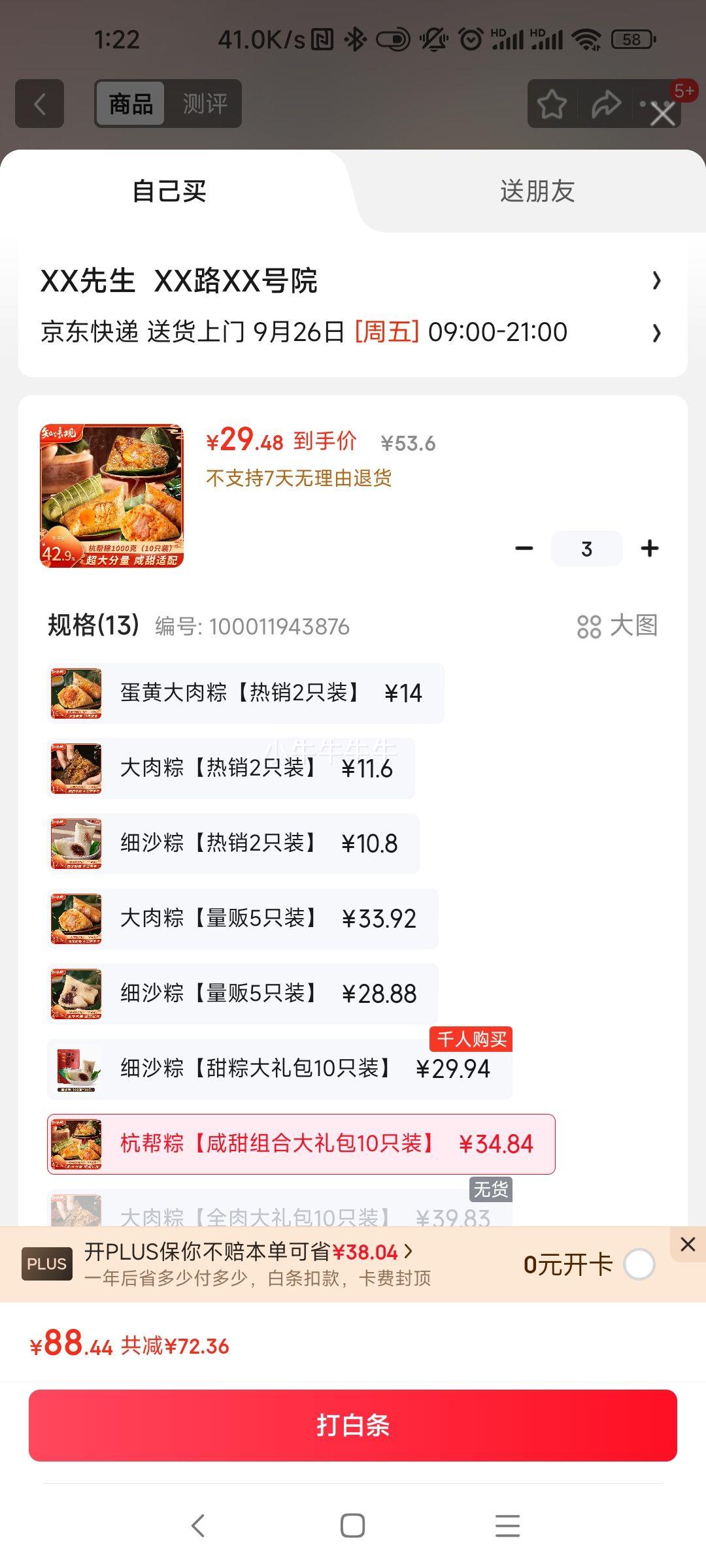
Task: Choose 细沙粽【量贩5只装】 spec
Action: tap(243, 994)
